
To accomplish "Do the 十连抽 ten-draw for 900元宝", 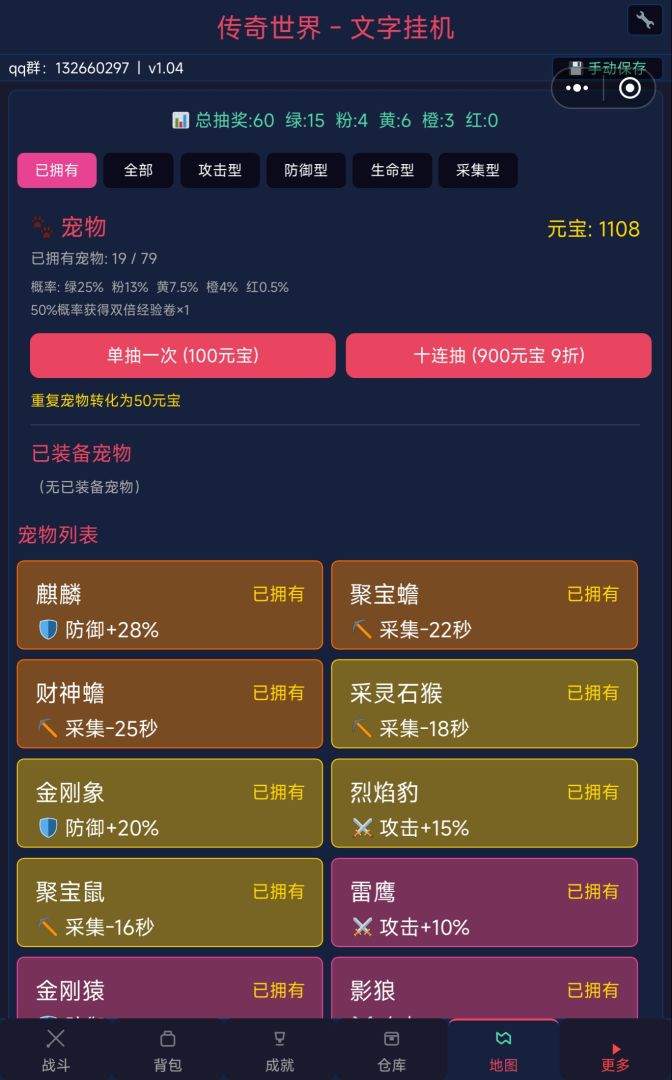I will click(498, 355).
